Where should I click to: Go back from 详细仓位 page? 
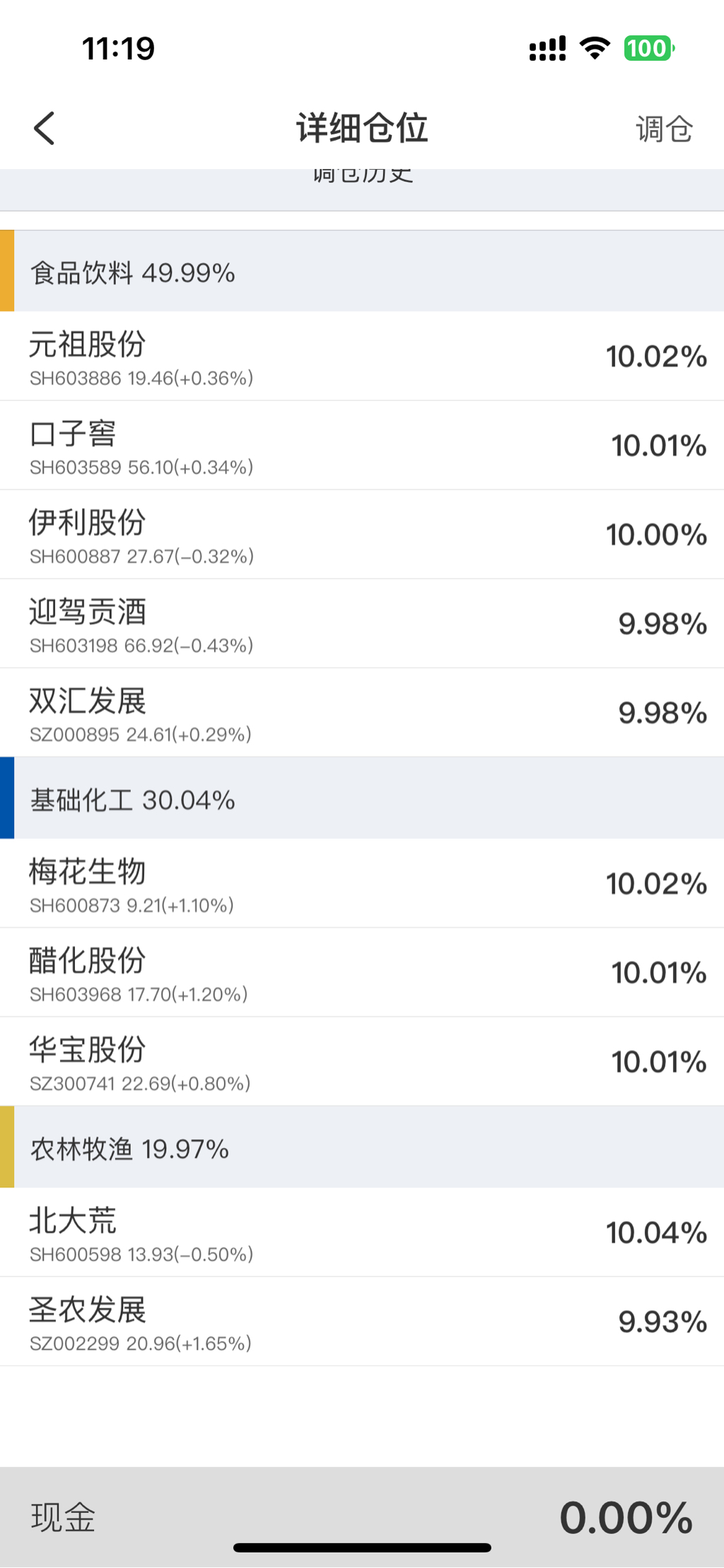tap(45, 129)
